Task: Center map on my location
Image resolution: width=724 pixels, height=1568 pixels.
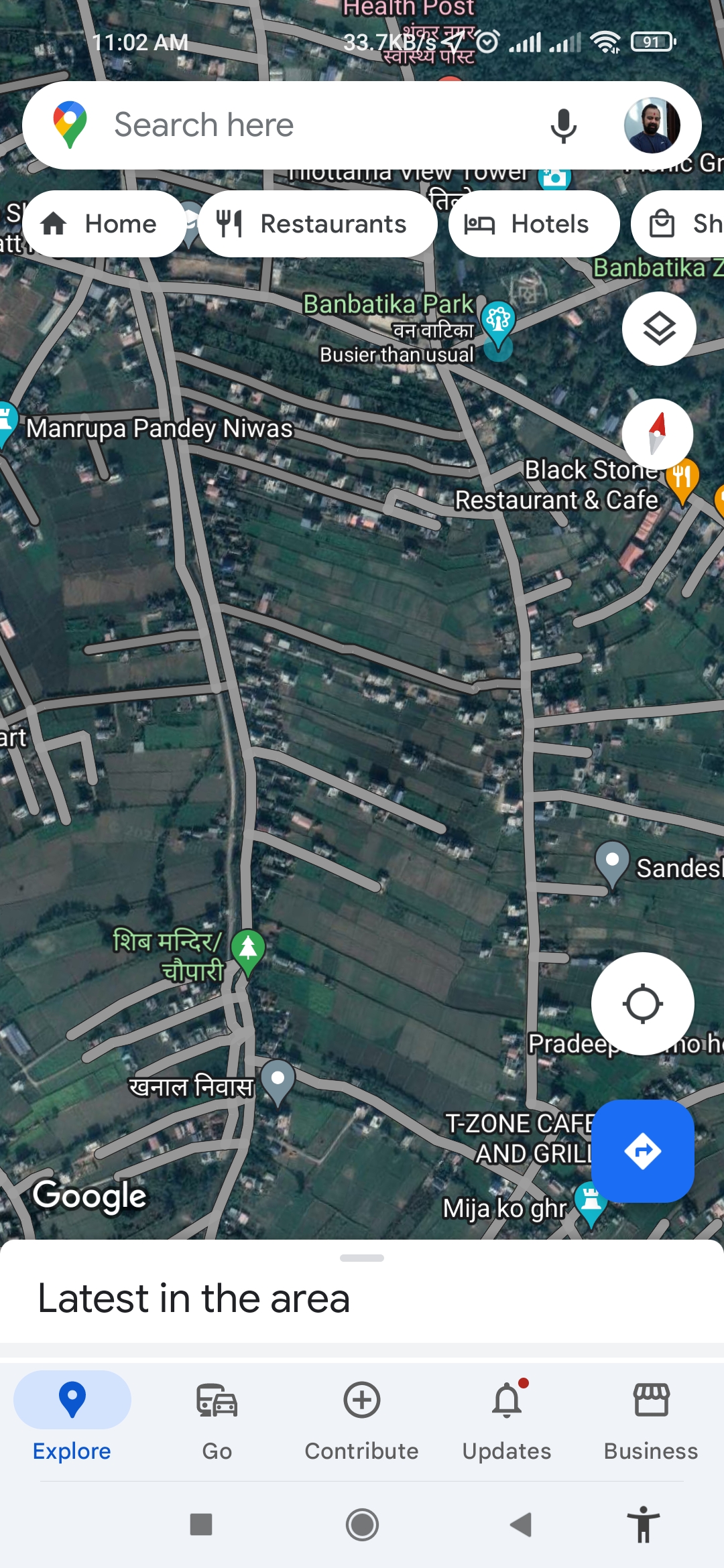Action: tap(642, 1004)
